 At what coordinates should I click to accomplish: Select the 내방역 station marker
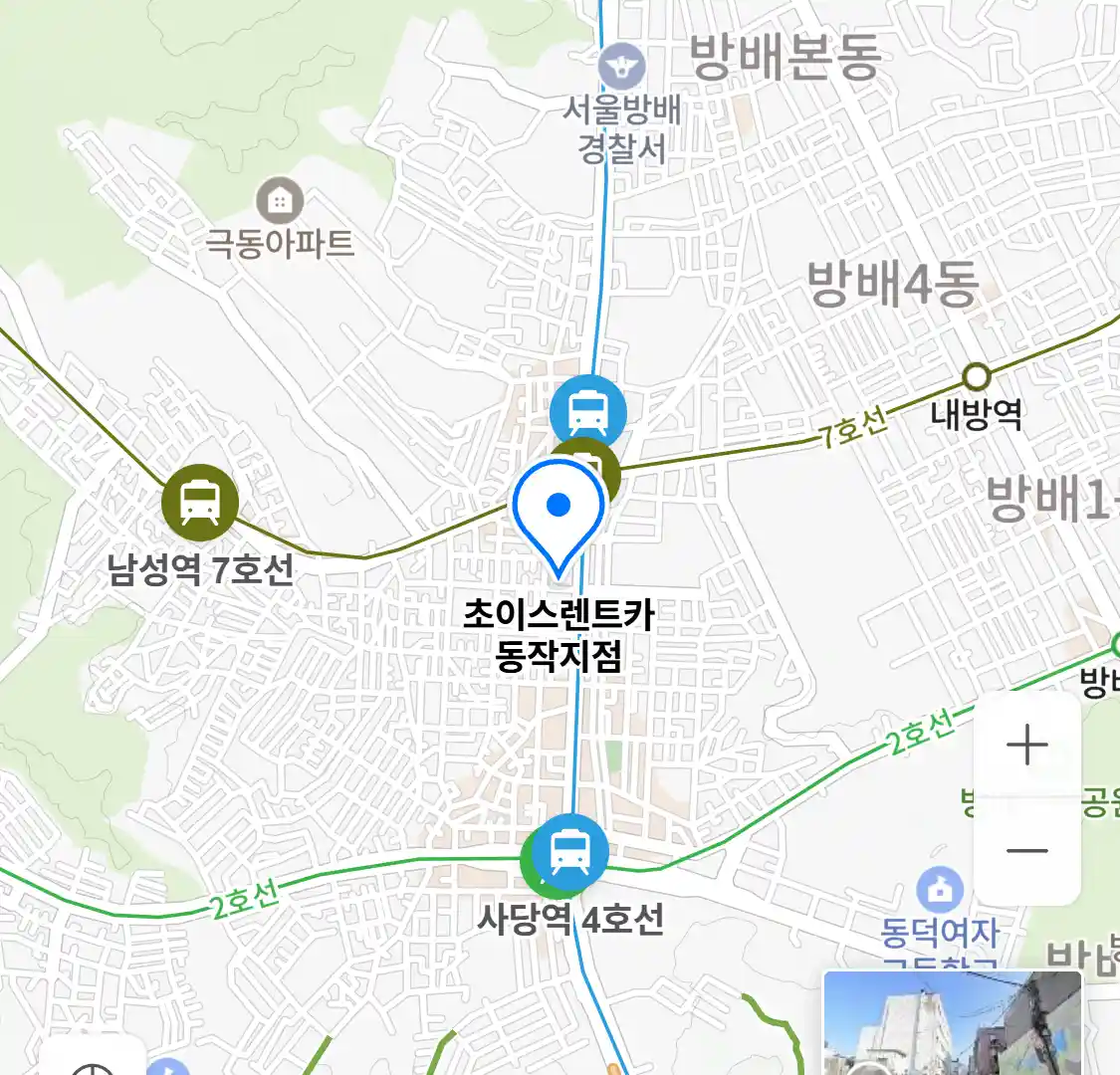pos(977,377)
